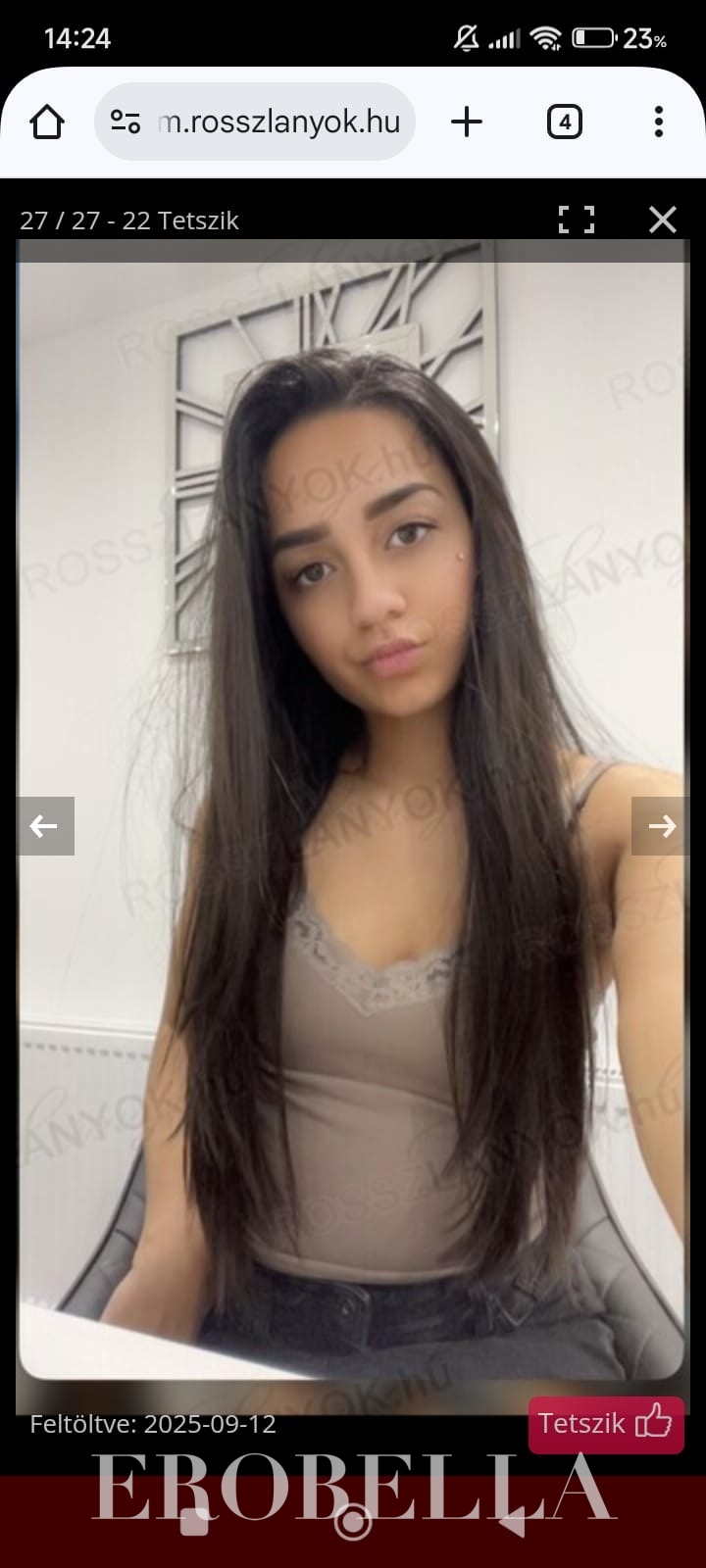The width and height of the screenshot is (706, 1568).
Task: Open the site settings icon in the address bar
Action: coord(126,122)
